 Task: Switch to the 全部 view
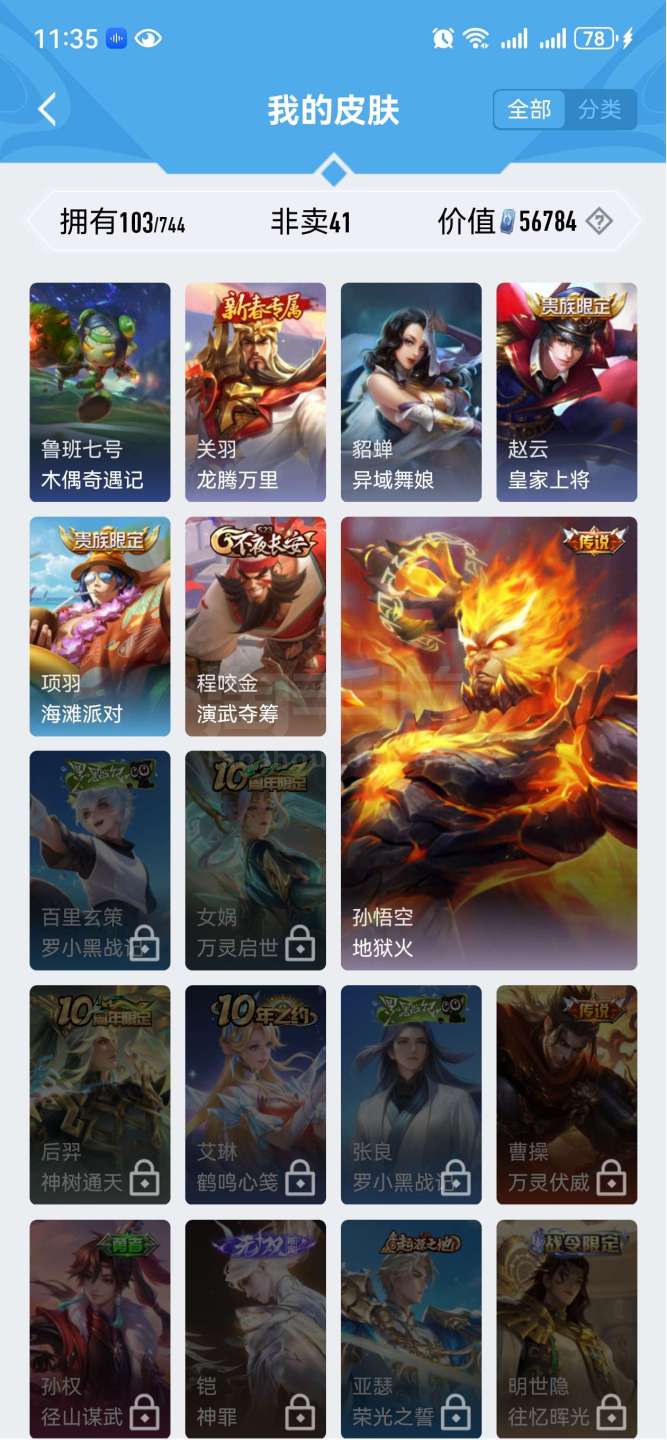point(529,109)
